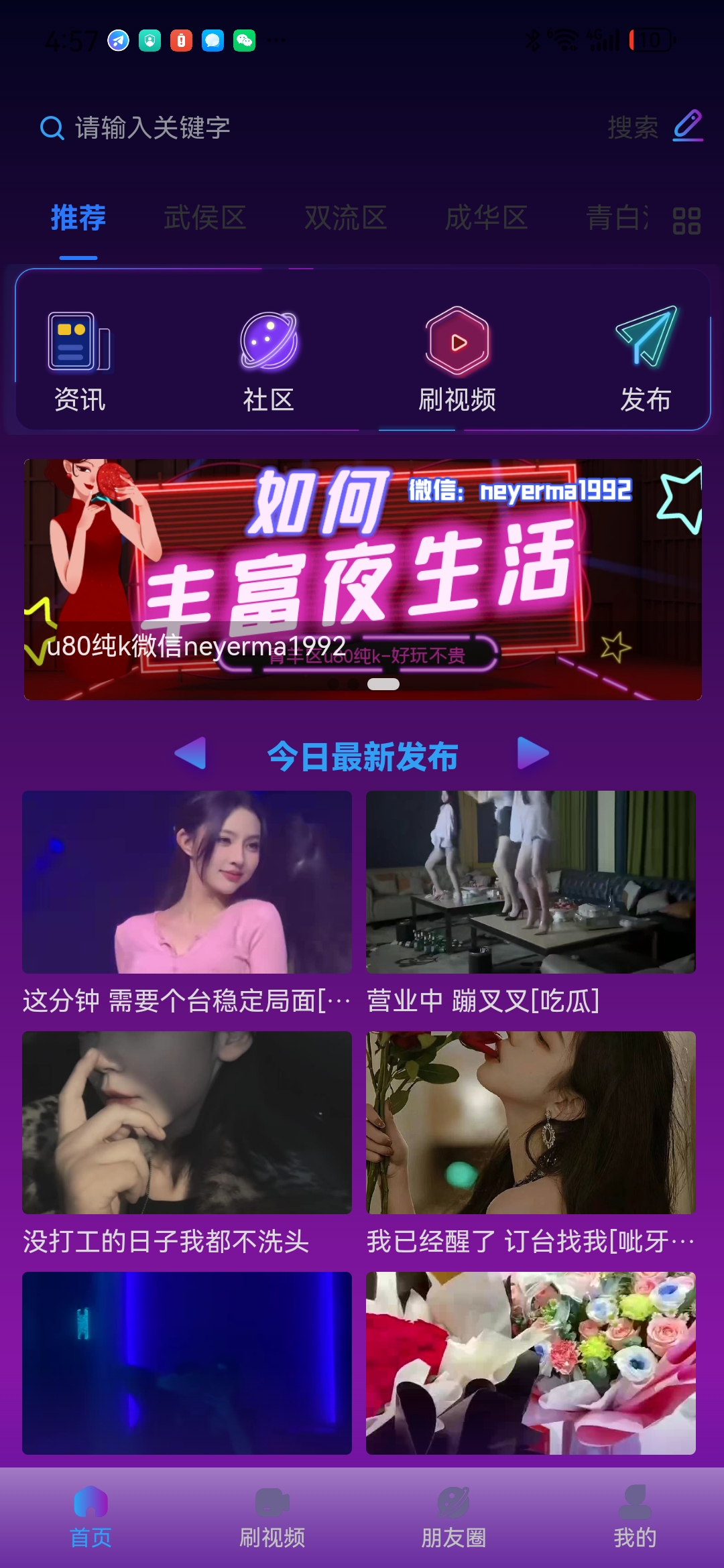Open the 社区 community section
724x1568 pixels.
point(269,361)
